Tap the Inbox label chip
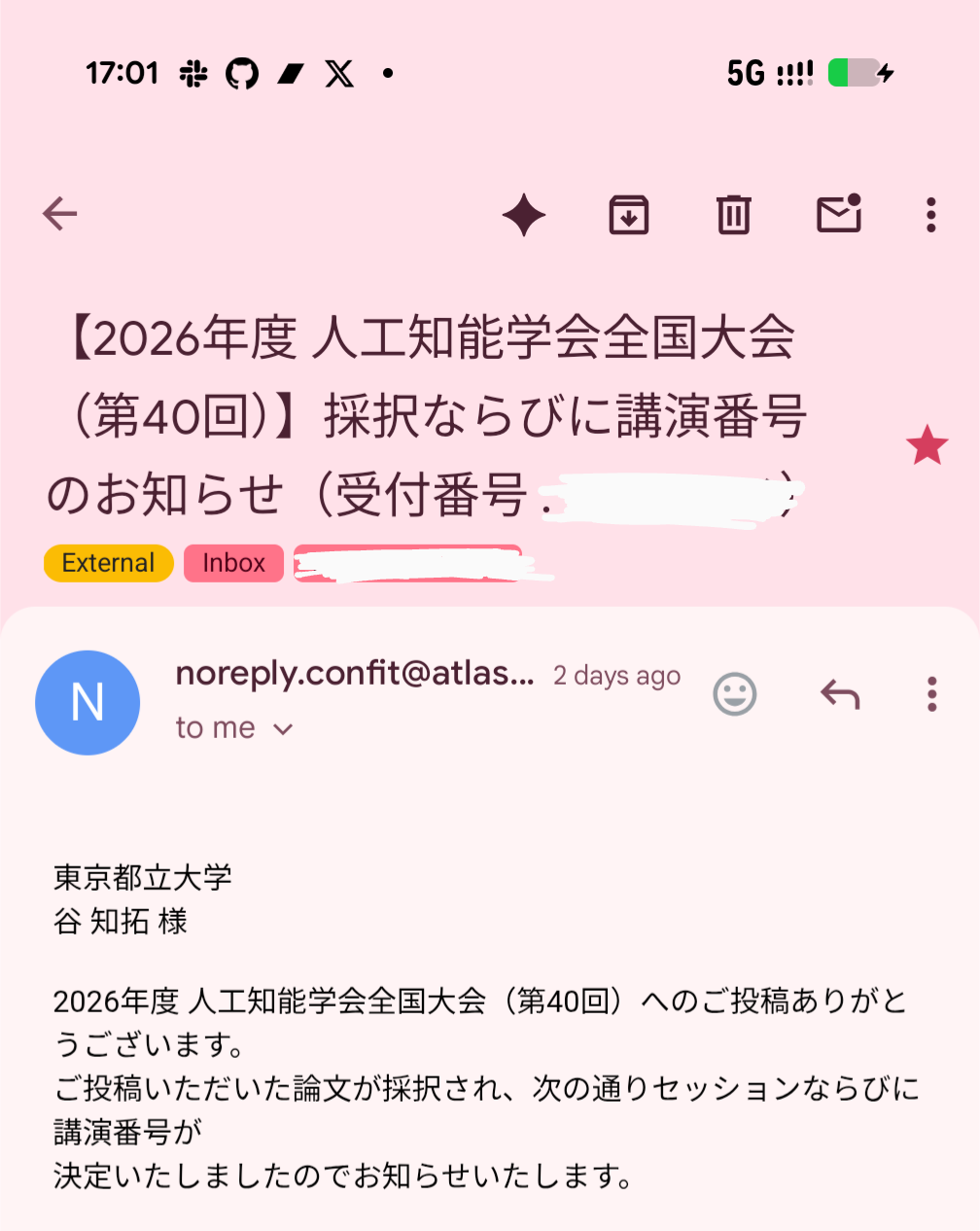 pyautogui.click(x=233, y=563)
